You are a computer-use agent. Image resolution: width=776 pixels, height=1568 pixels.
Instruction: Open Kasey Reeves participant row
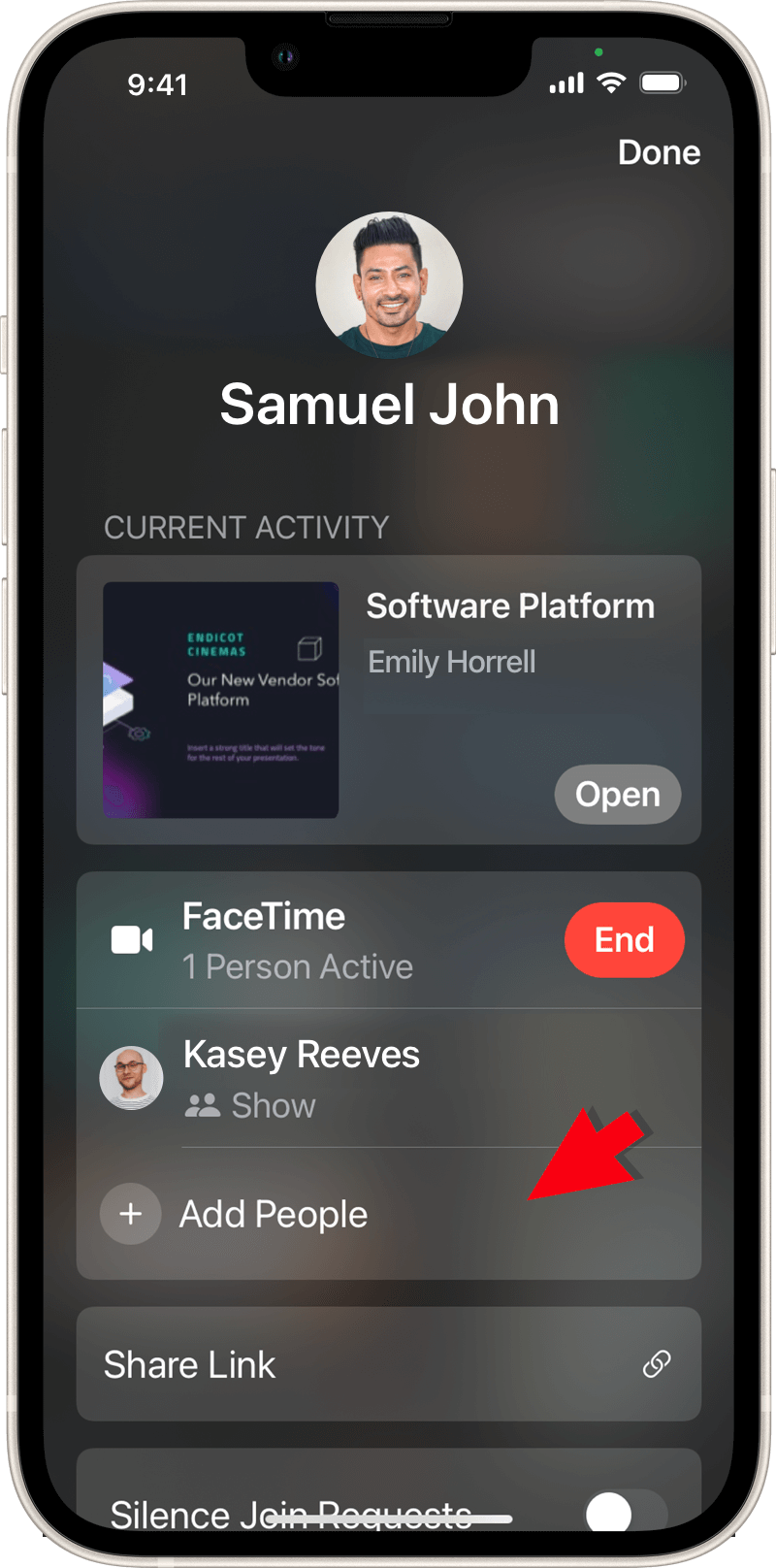point(301,1078)
